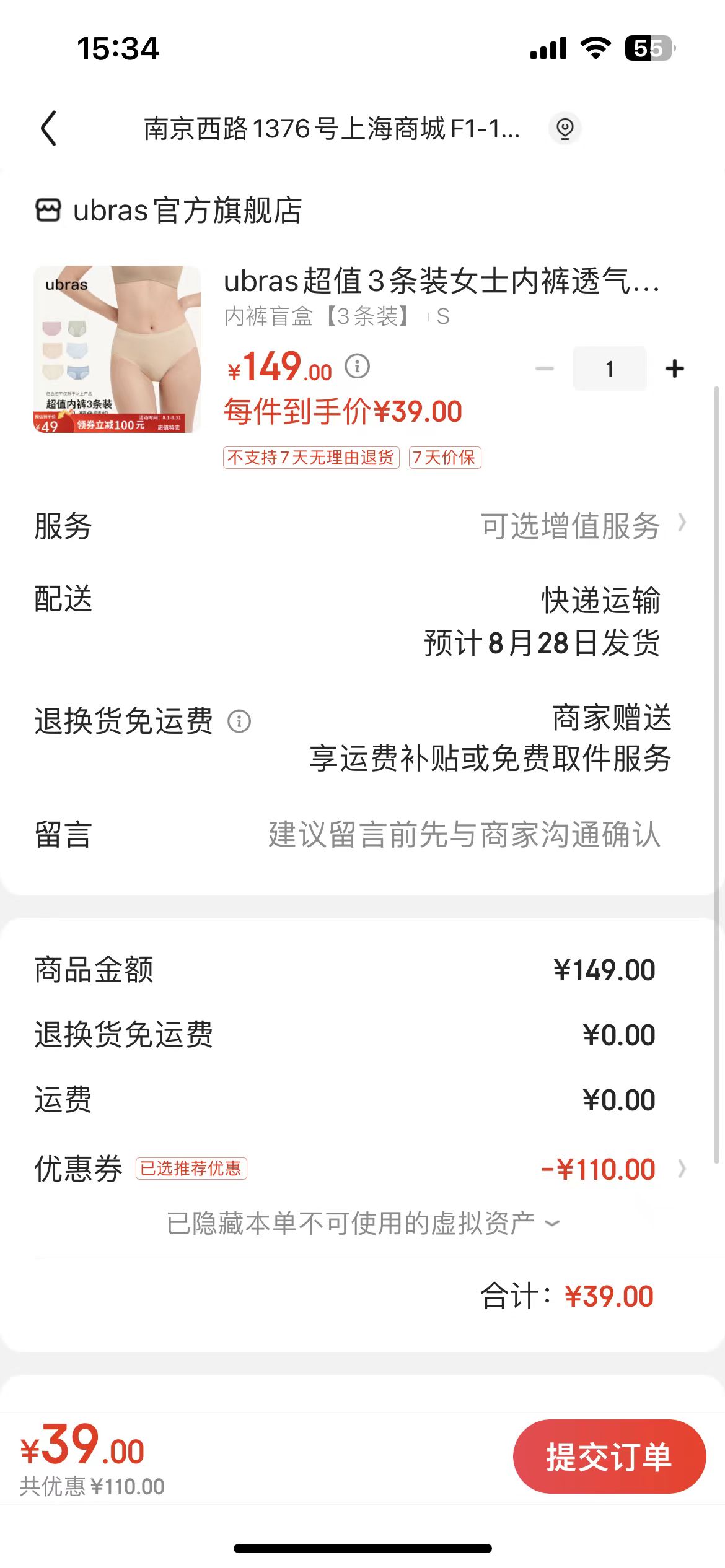Viewport: 725px width, 1568px height.
Task: Tap the Wi-Fi icon in the status bar
Action: [x=595, y=47]
